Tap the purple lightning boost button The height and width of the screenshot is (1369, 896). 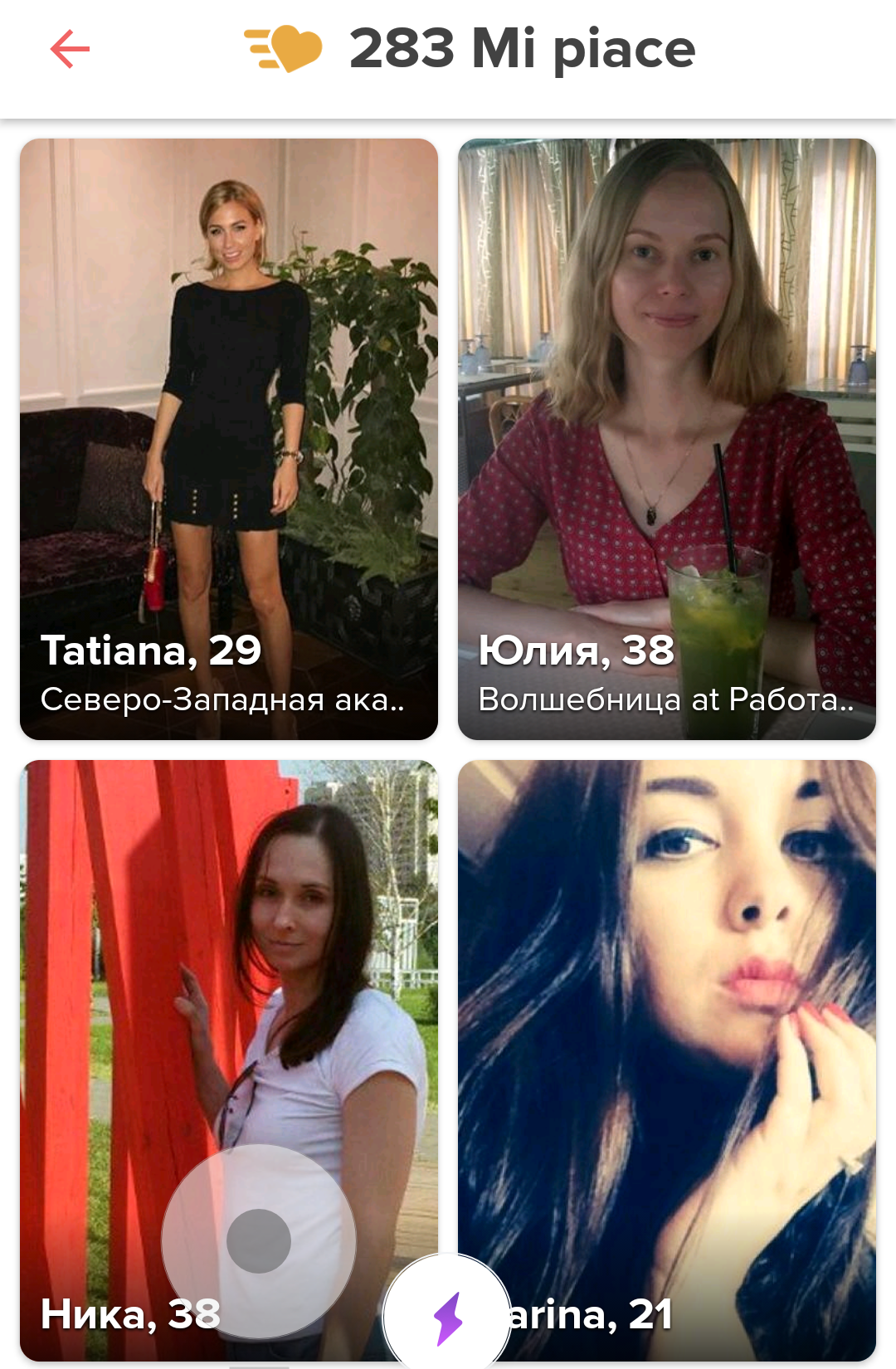pos(448,1318)
